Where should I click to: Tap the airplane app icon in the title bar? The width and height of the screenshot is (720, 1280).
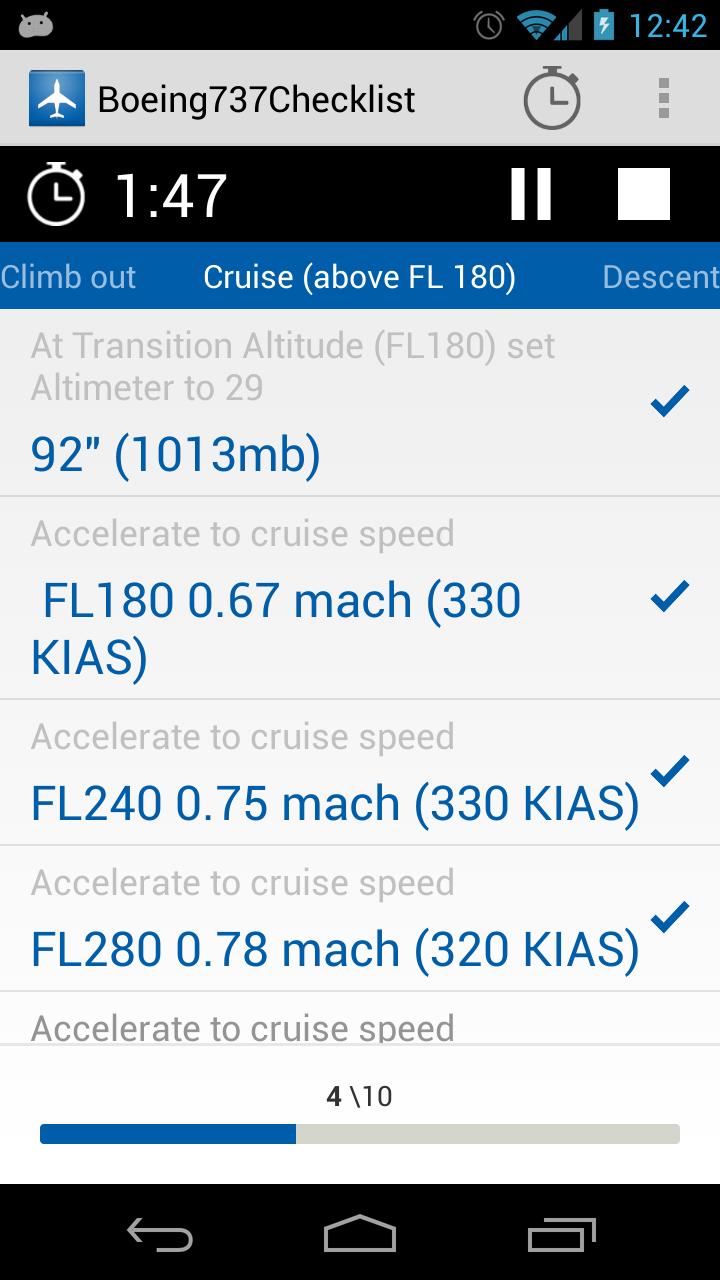pyautogui.click(x=57, y=97)
